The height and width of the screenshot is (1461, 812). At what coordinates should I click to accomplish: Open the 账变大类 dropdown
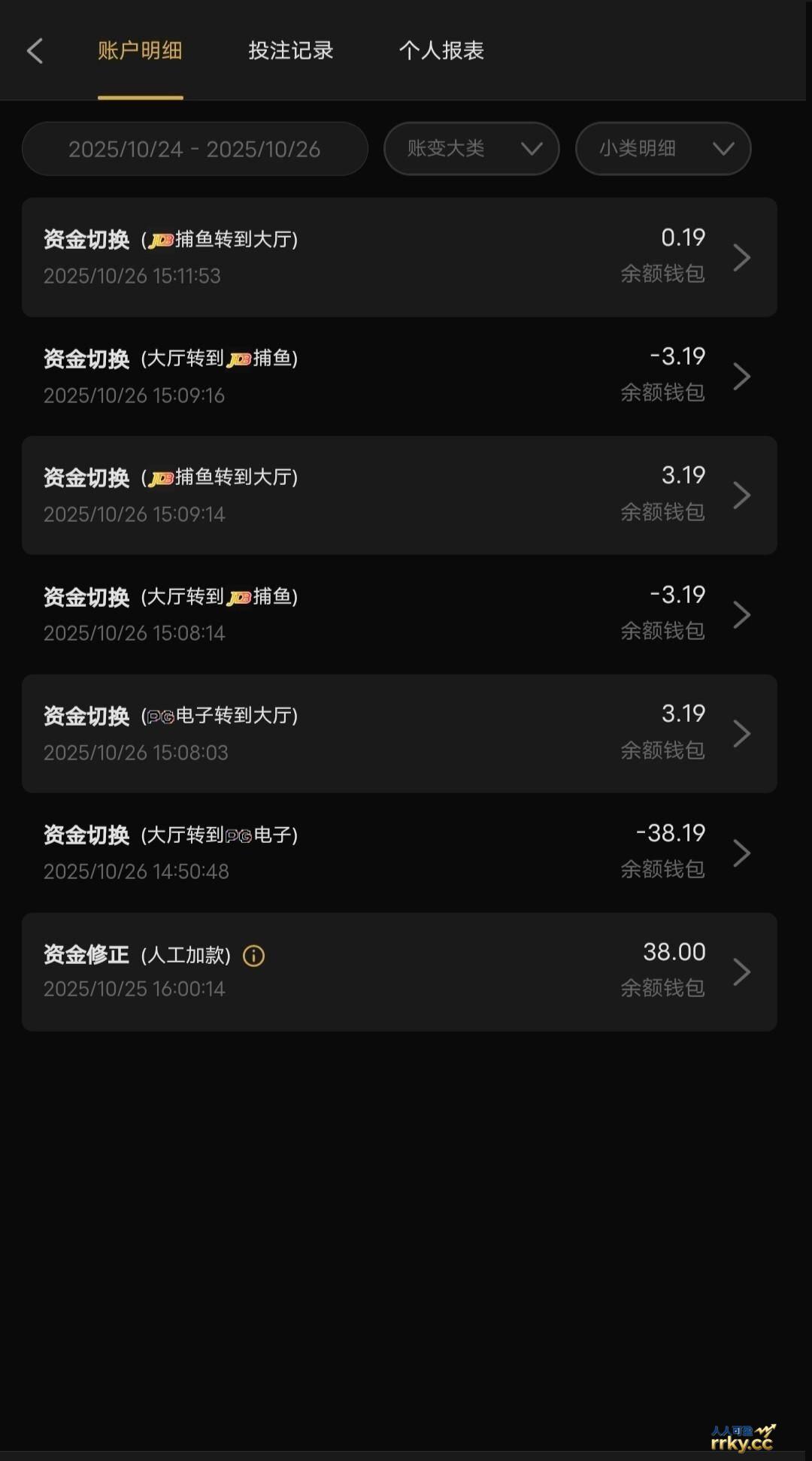471,149
